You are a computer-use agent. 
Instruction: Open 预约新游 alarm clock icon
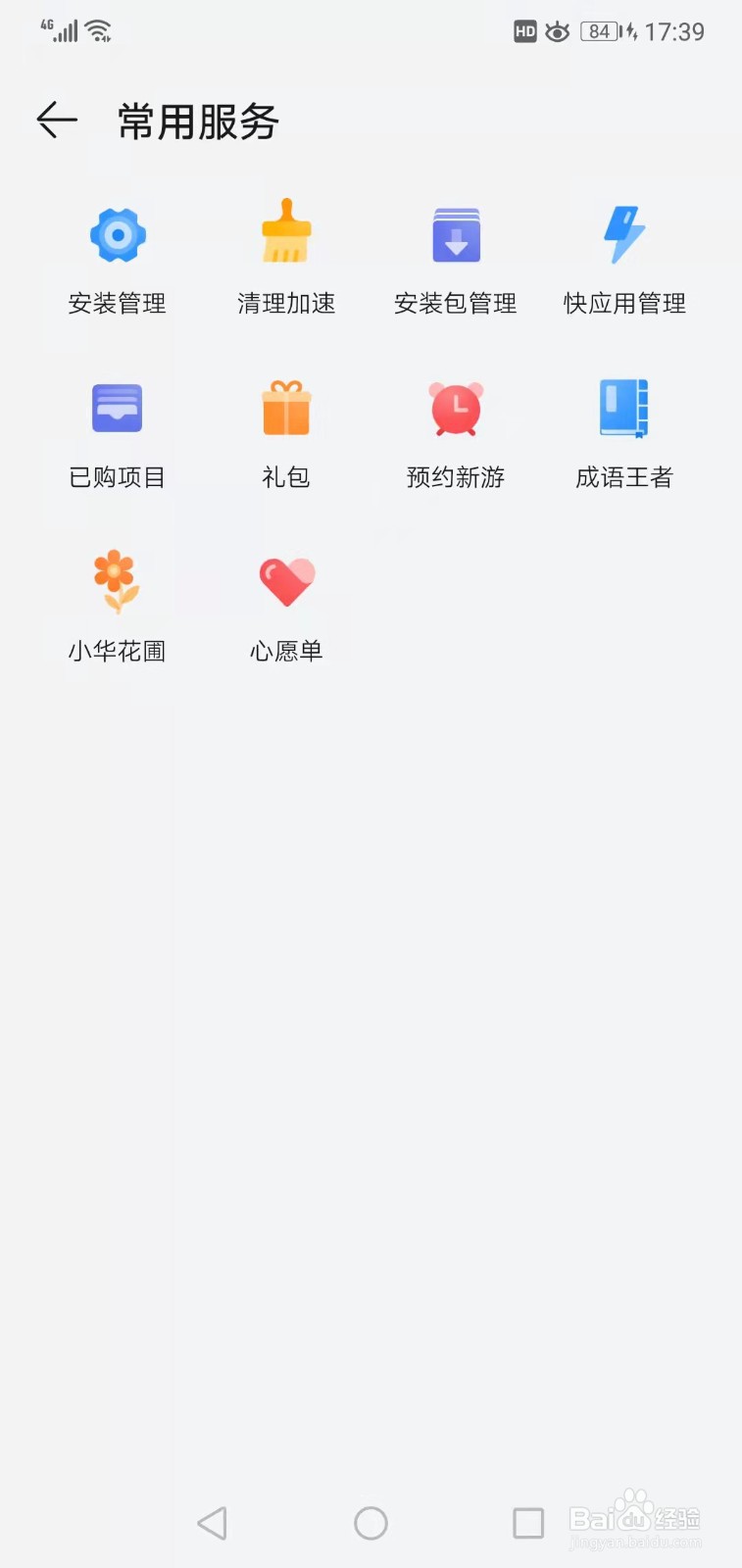tap(455, 409)
